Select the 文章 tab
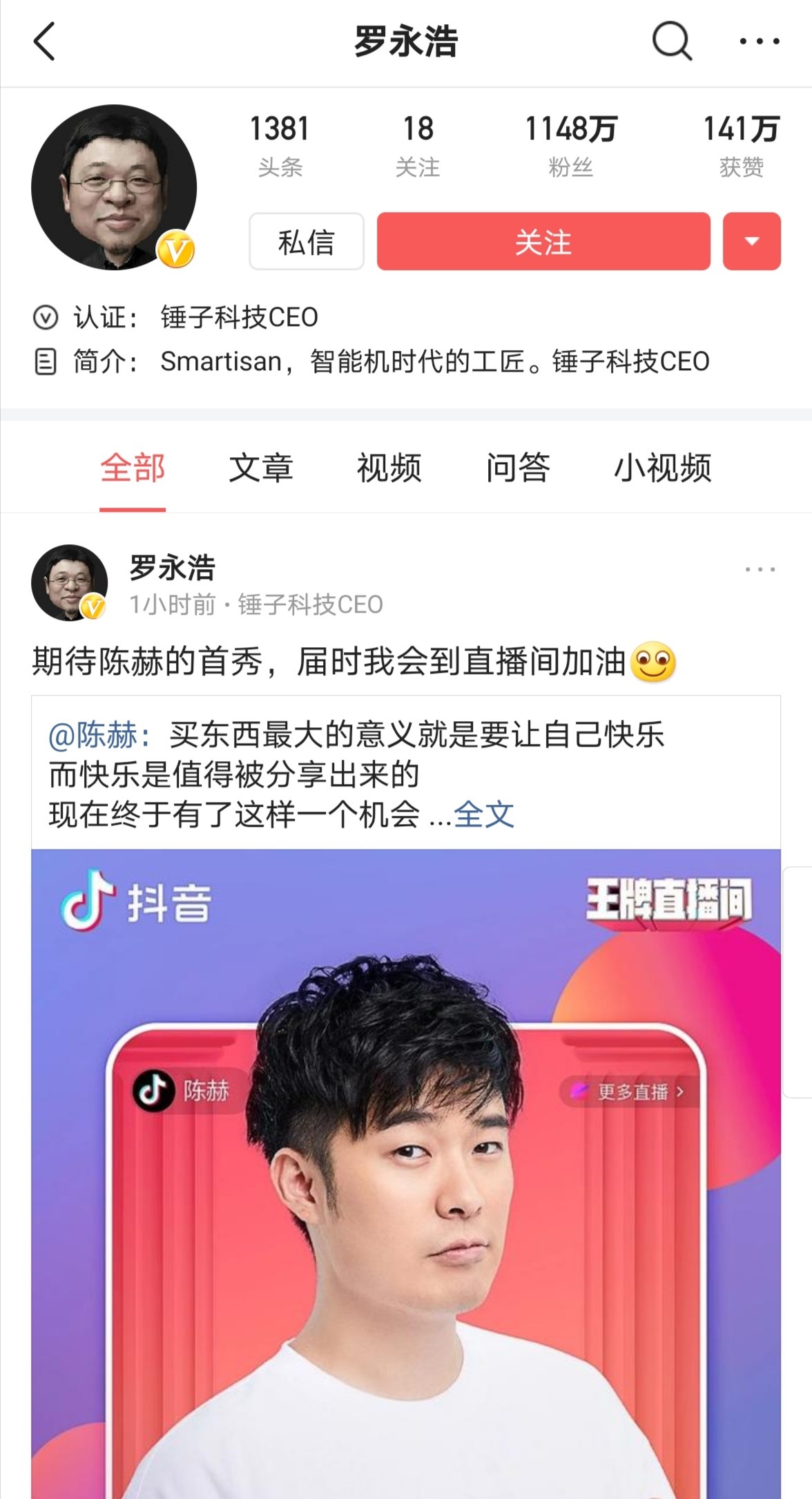Screen dimensions: 812x1499 261,468
